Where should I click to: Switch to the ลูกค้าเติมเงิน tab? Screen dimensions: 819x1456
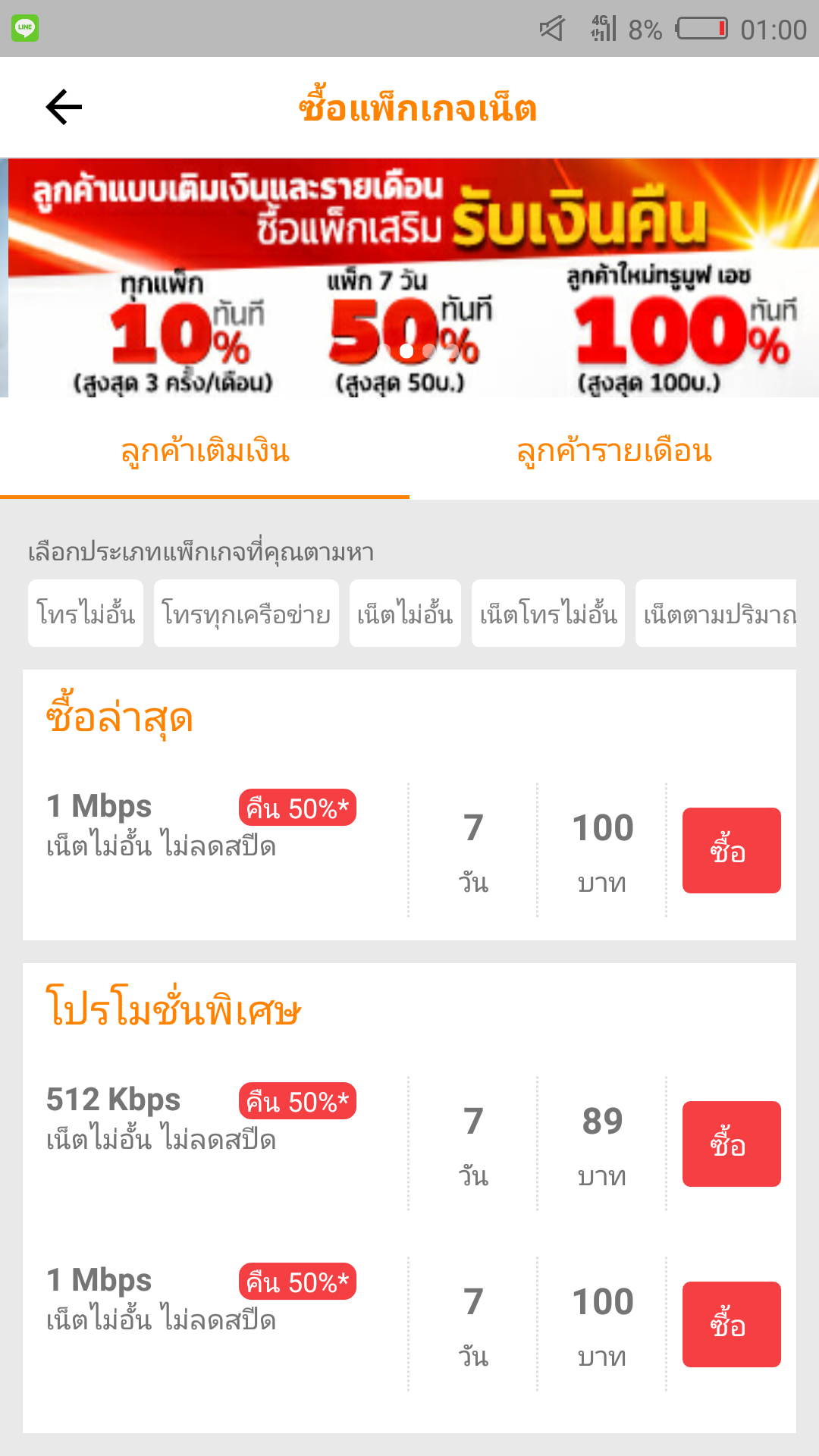point(205,452)
